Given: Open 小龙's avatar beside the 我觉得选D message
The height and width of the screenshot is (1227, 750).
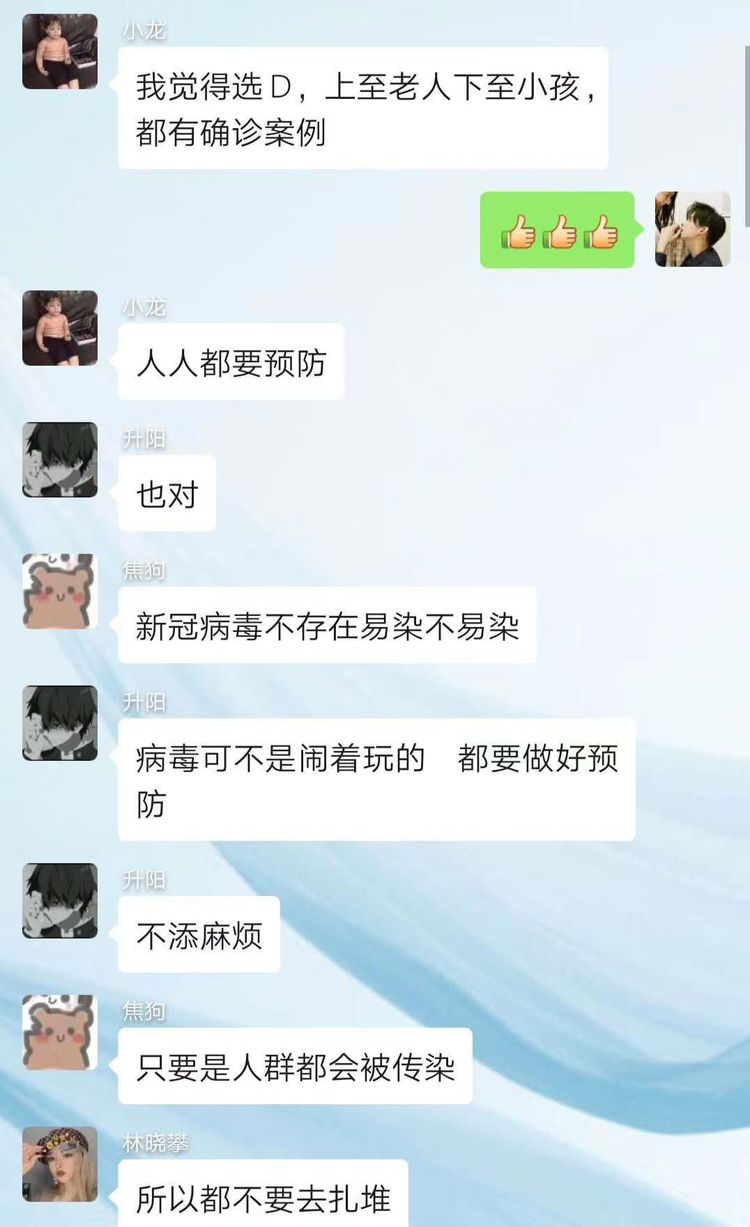Looking at the screenshot, I should (60, 51).
